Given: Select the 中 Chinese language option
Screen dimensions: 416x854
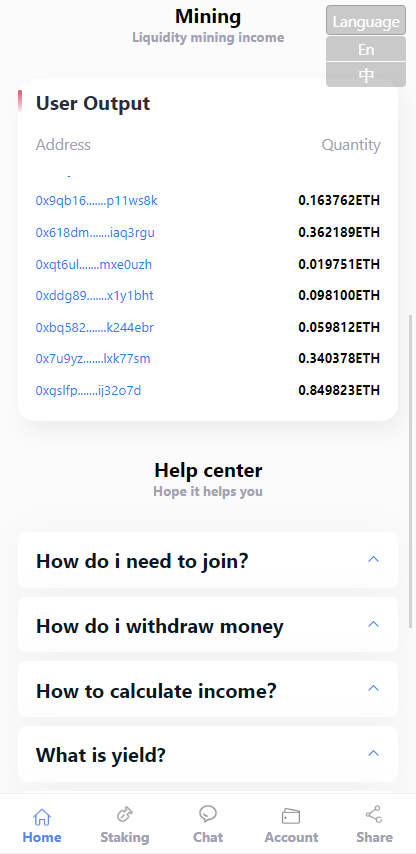Looking at the screenshot, I should [366, 75].
